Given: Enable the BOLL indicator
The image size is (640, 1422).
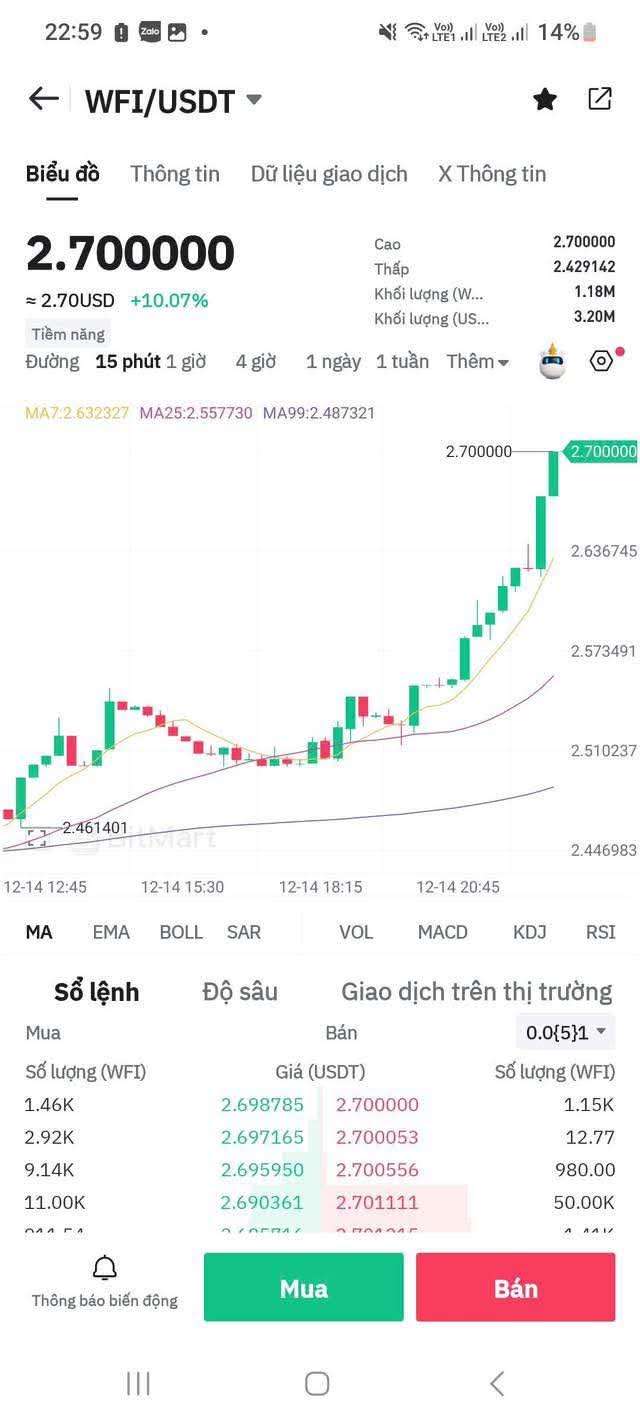Looking at the screenshot, I should click(x=181, y=932).
